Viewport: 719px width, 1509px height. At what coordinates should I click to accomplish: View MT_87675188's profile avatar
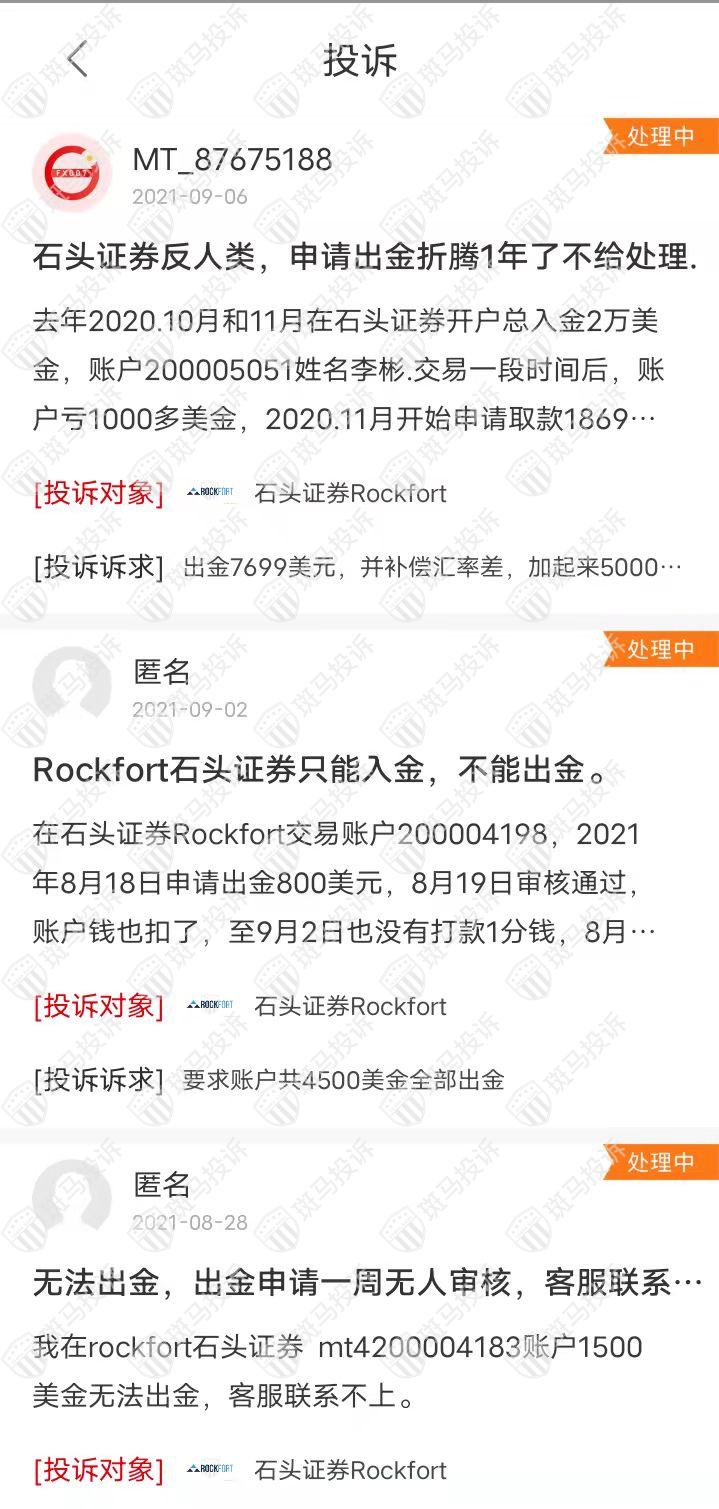(x=71, y=172)
